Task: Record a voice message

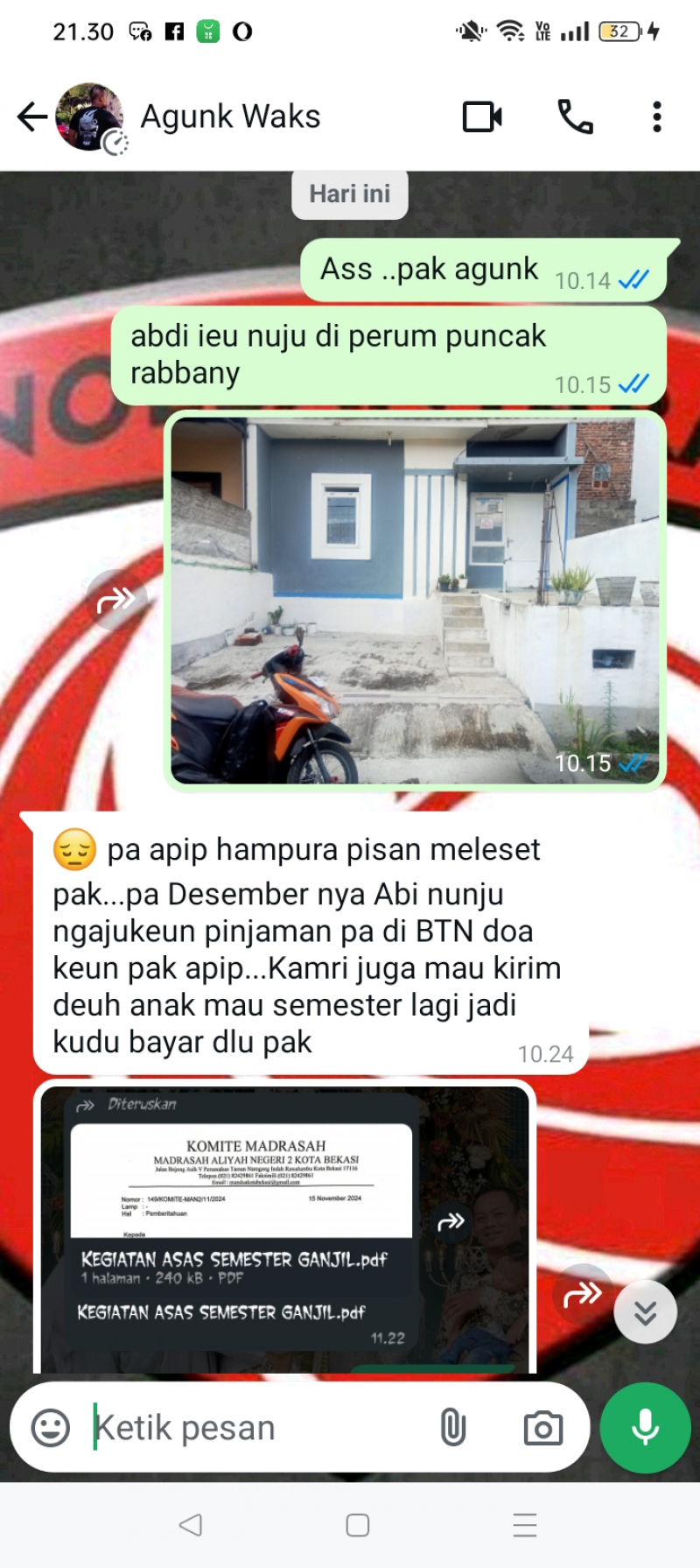Action: 645,1428
